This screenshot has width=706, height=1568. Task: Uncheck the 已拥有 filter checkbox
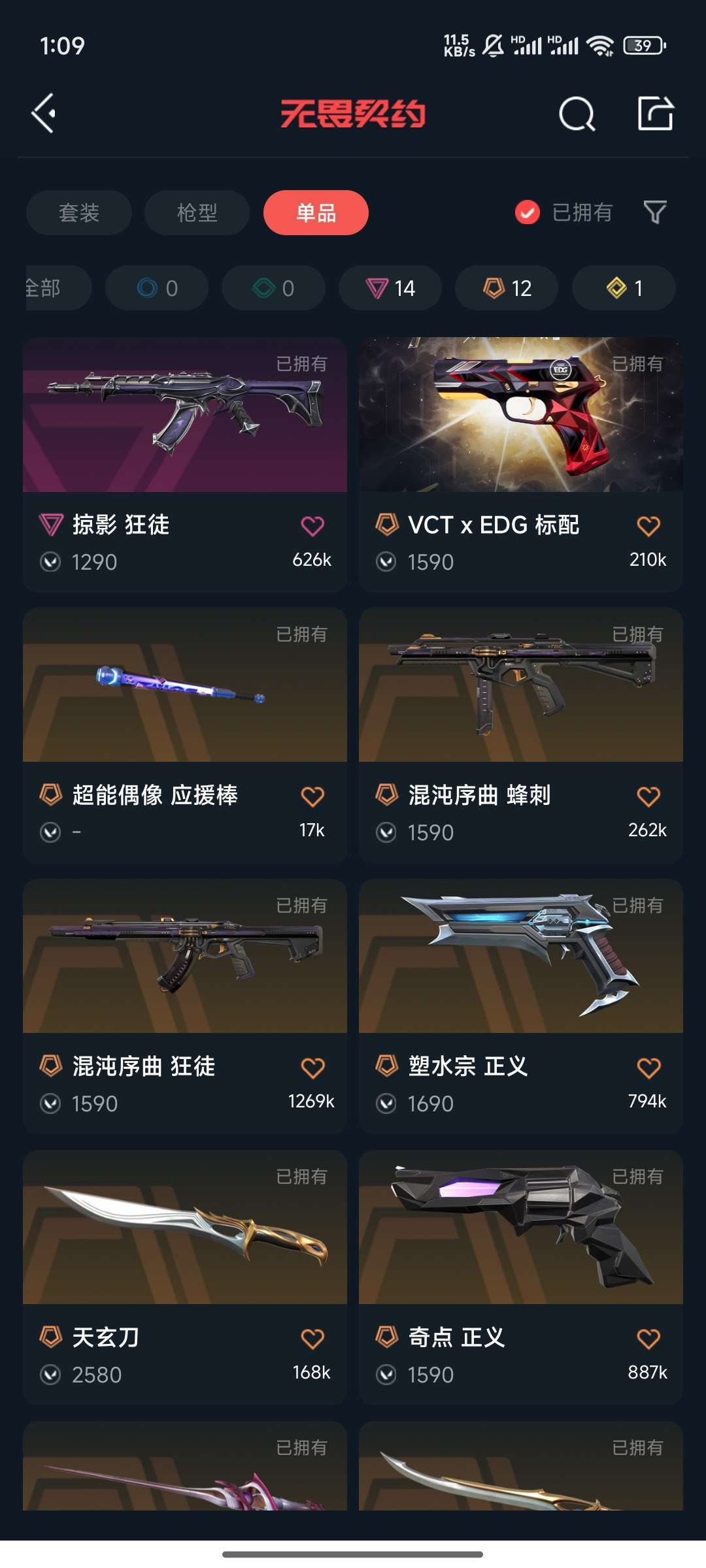tap(528, 212)
